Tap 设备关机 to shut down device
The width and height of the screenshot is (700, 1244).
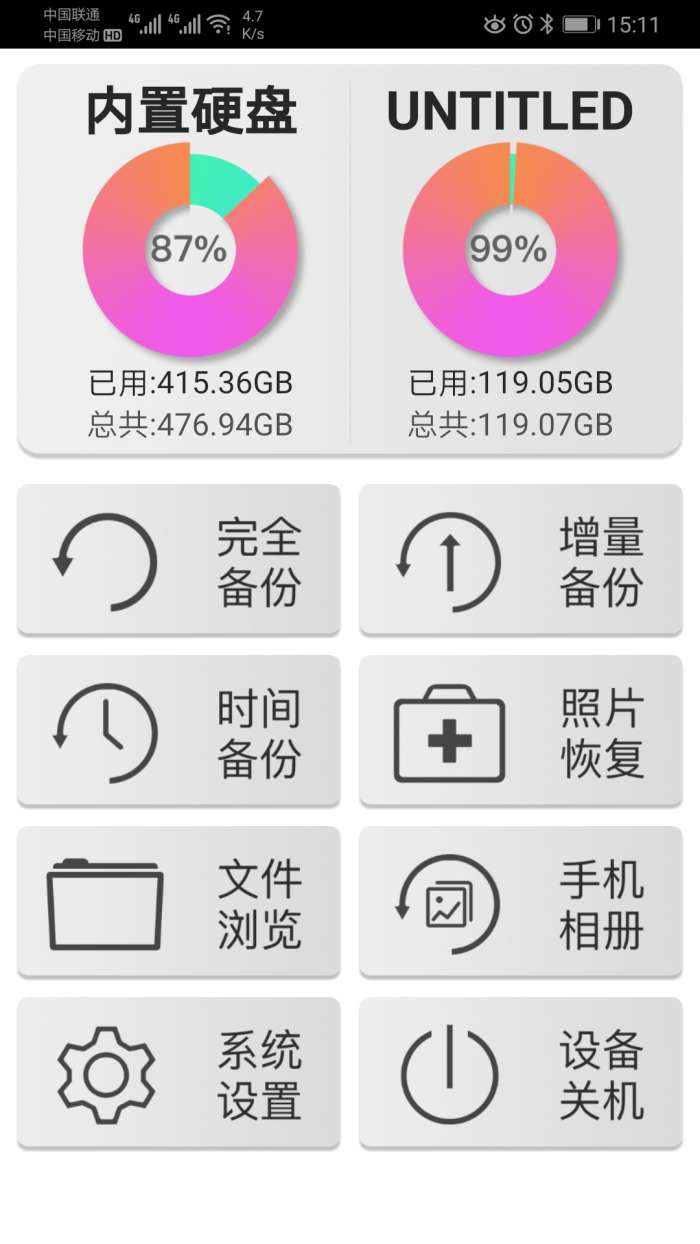point(521,1073)
